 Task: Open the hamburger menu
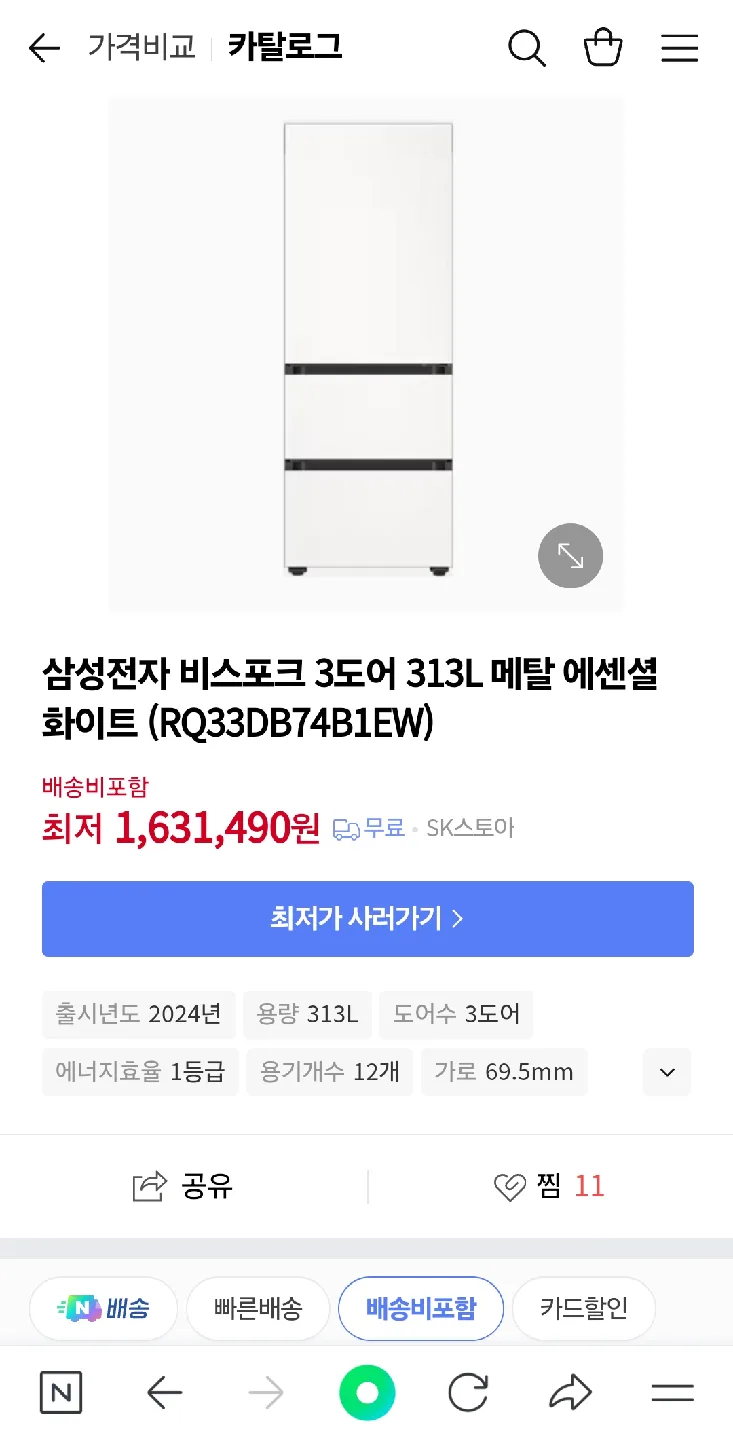point(679,47)
